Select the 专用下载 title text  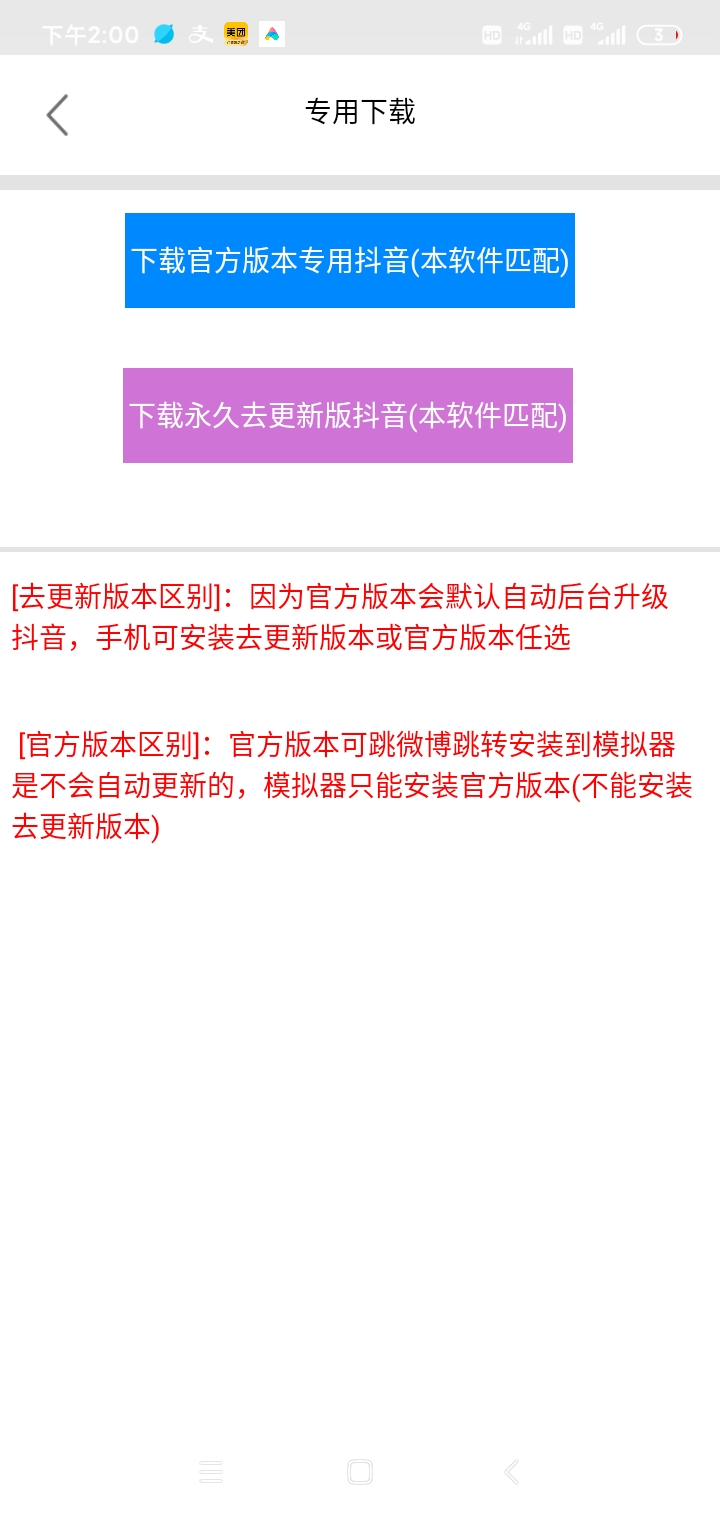click(x=362, y=112)
